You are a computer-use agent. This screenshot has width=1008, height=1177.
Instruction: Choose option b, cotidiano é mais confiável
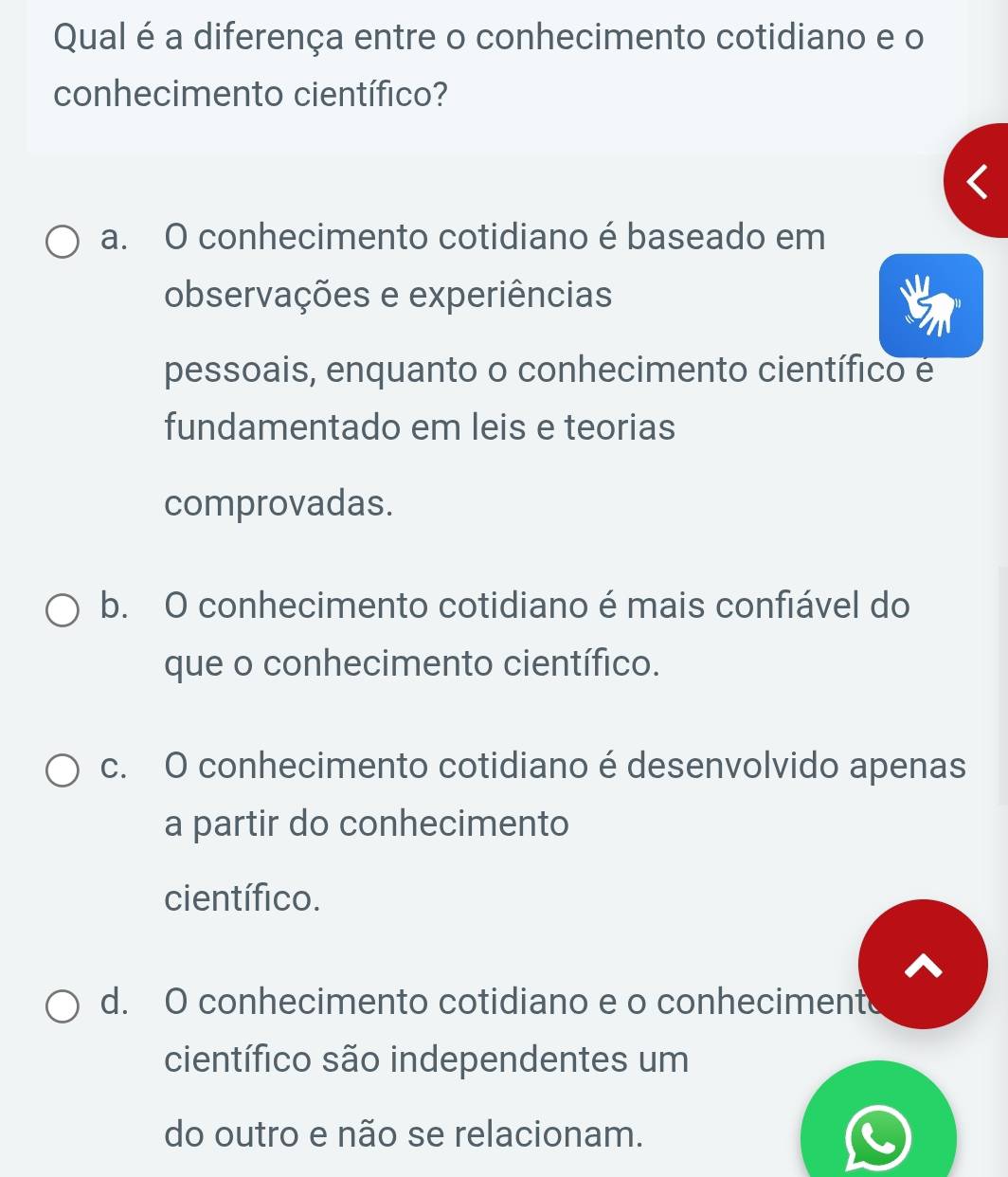click(63, 611)
